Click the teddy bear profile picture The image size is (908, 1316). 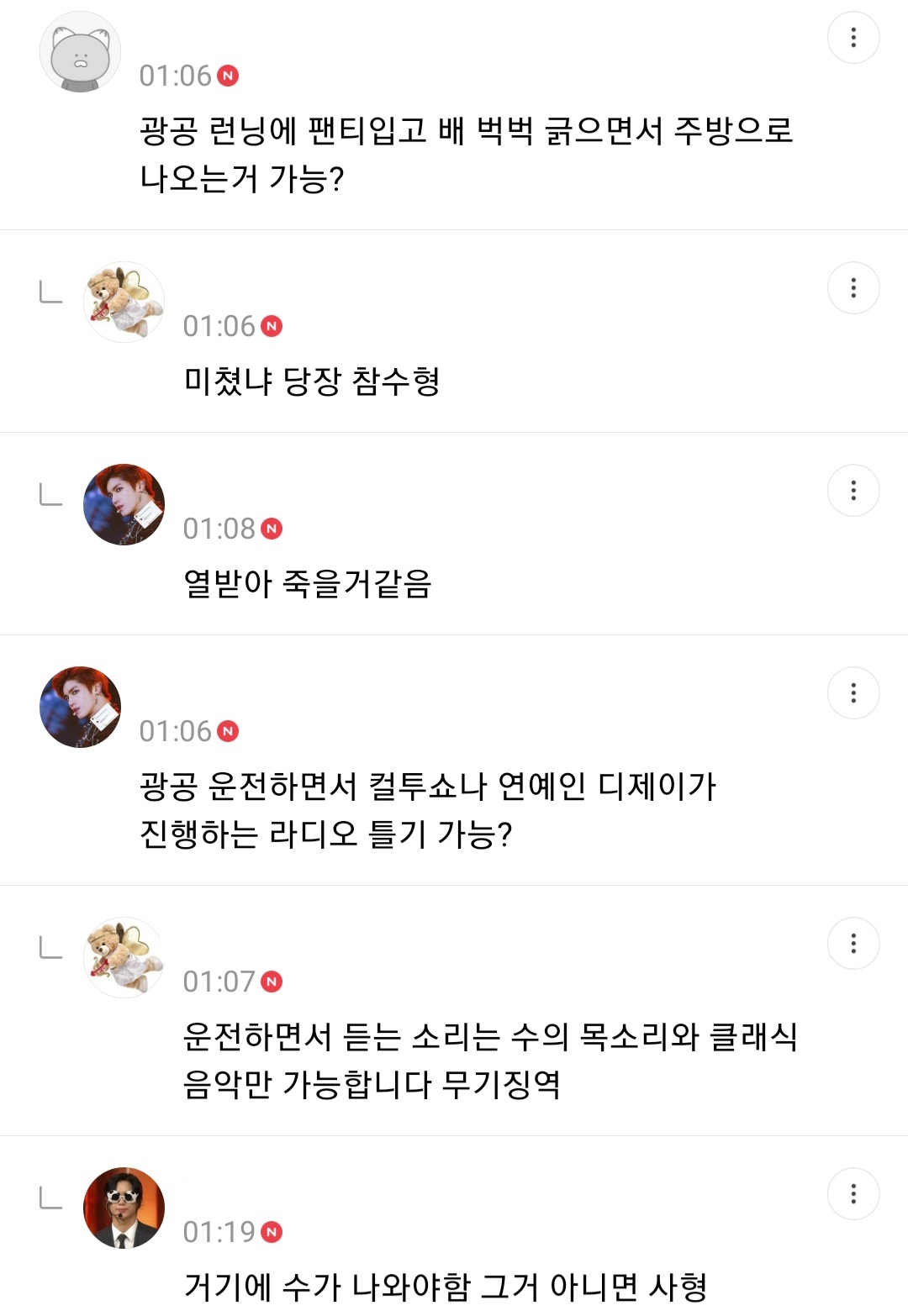click(x=124, y=301)
